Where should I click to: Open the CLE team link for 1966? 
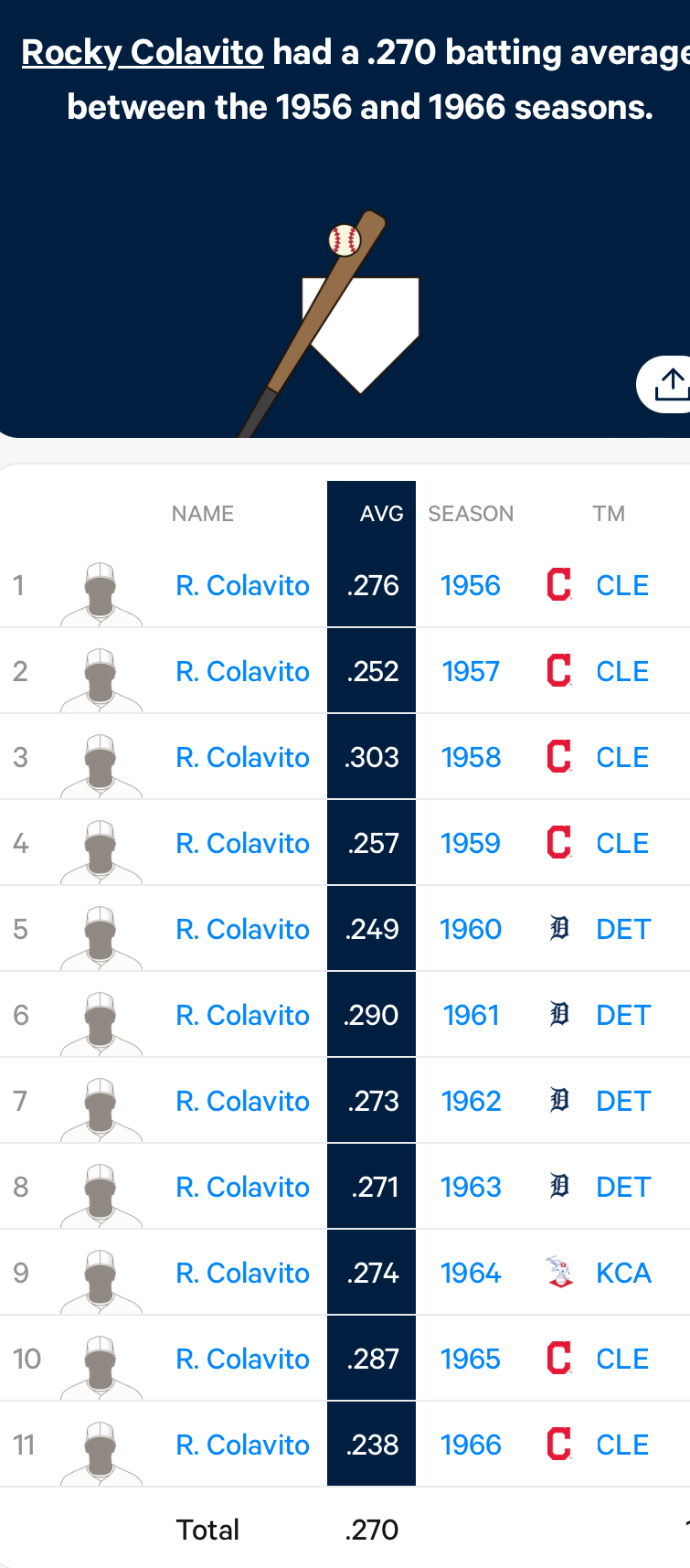(x=622, y=1445)
